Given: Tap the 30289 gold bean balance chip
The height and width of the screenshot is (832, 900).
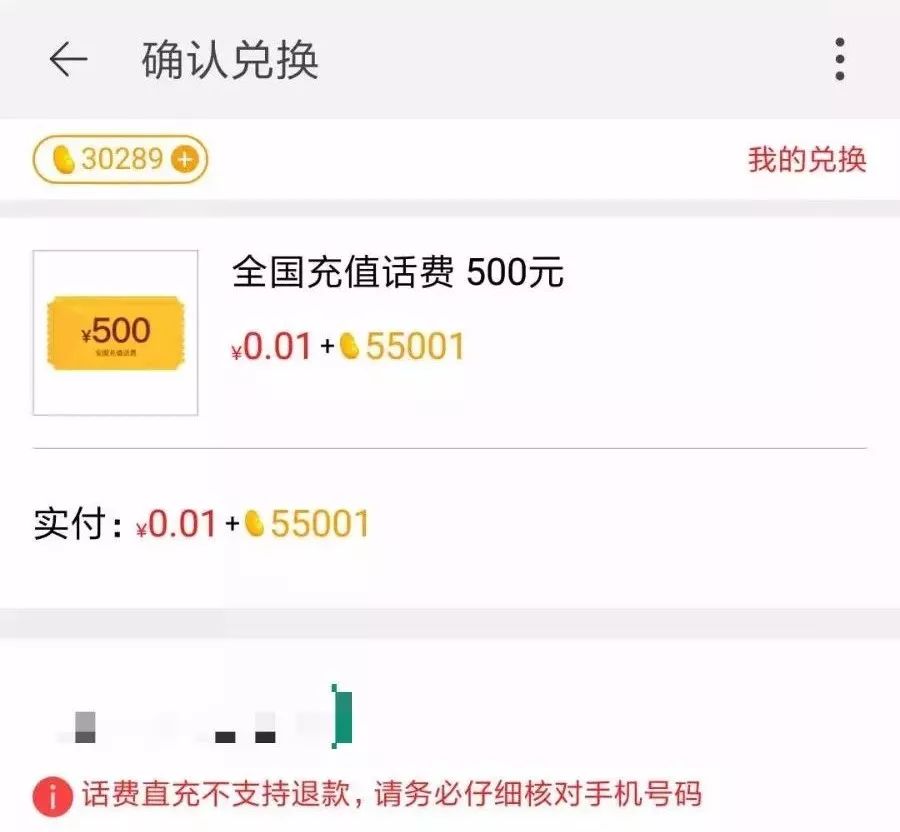Looking at the screenshot, I should 120,159.
